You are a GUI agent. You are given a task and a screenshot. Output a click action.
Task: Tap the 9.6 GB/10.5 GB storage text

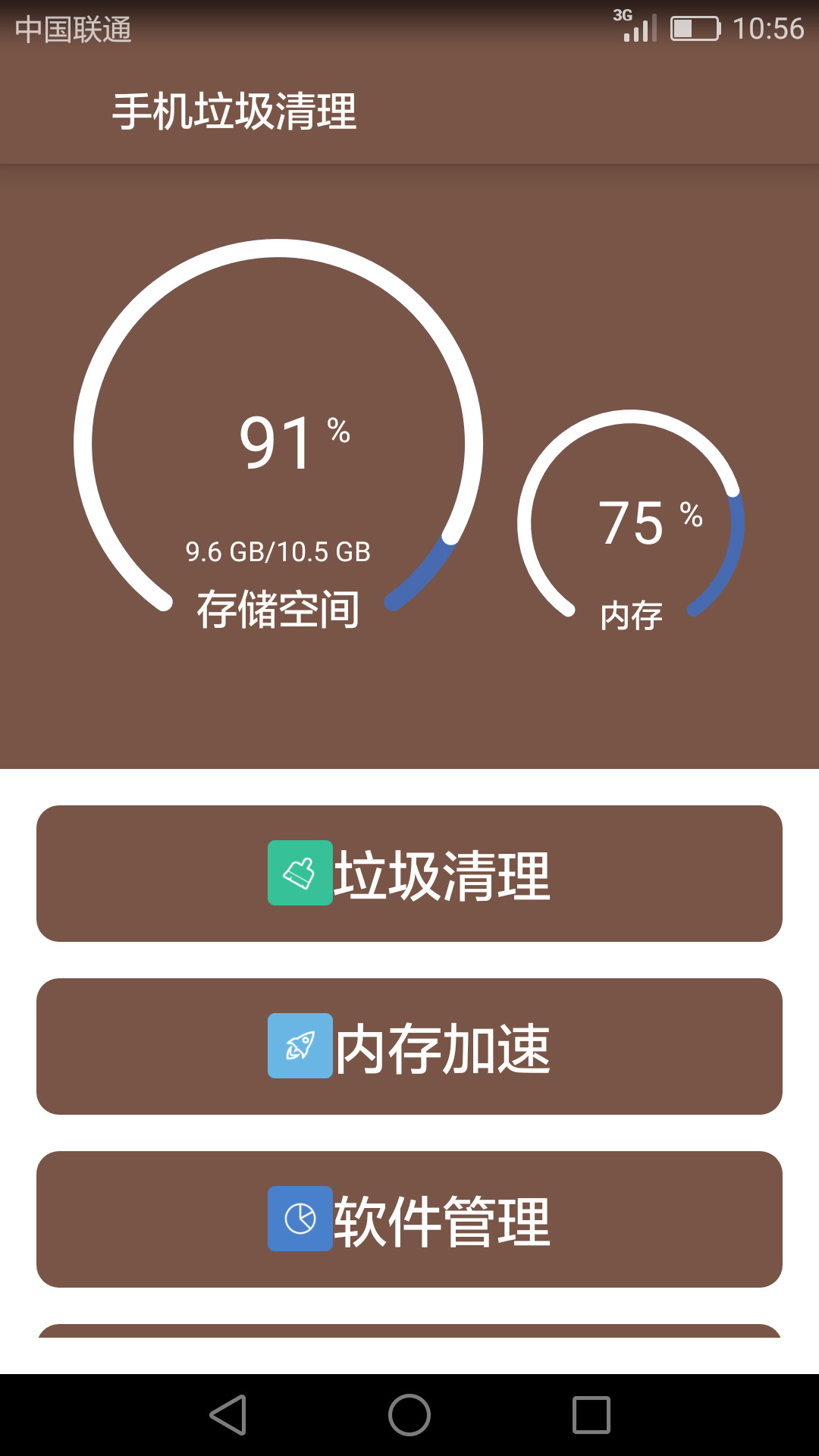click(278, 551)
